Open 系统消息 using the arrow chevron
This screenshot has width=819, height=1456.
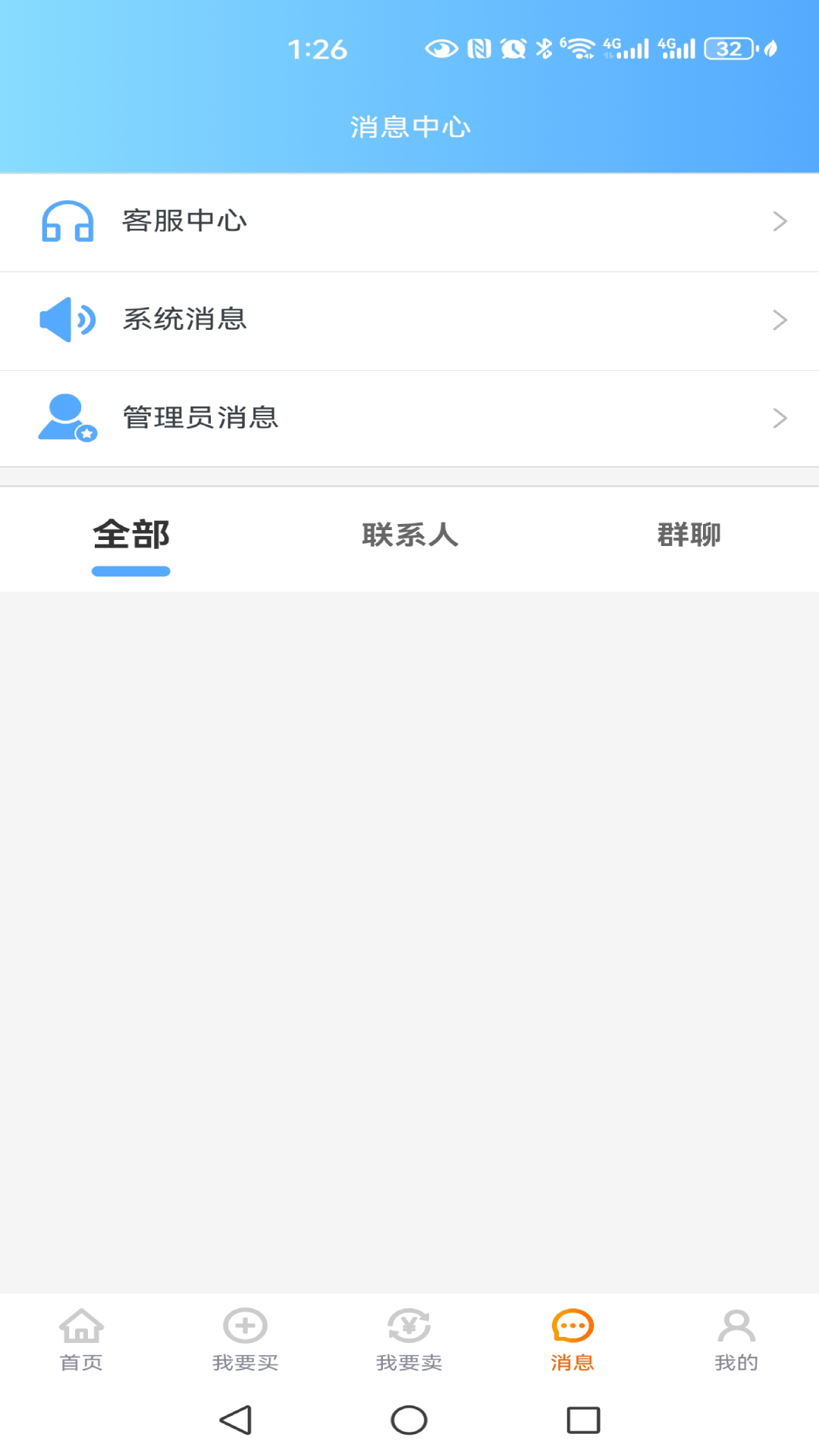click(782, 319)
